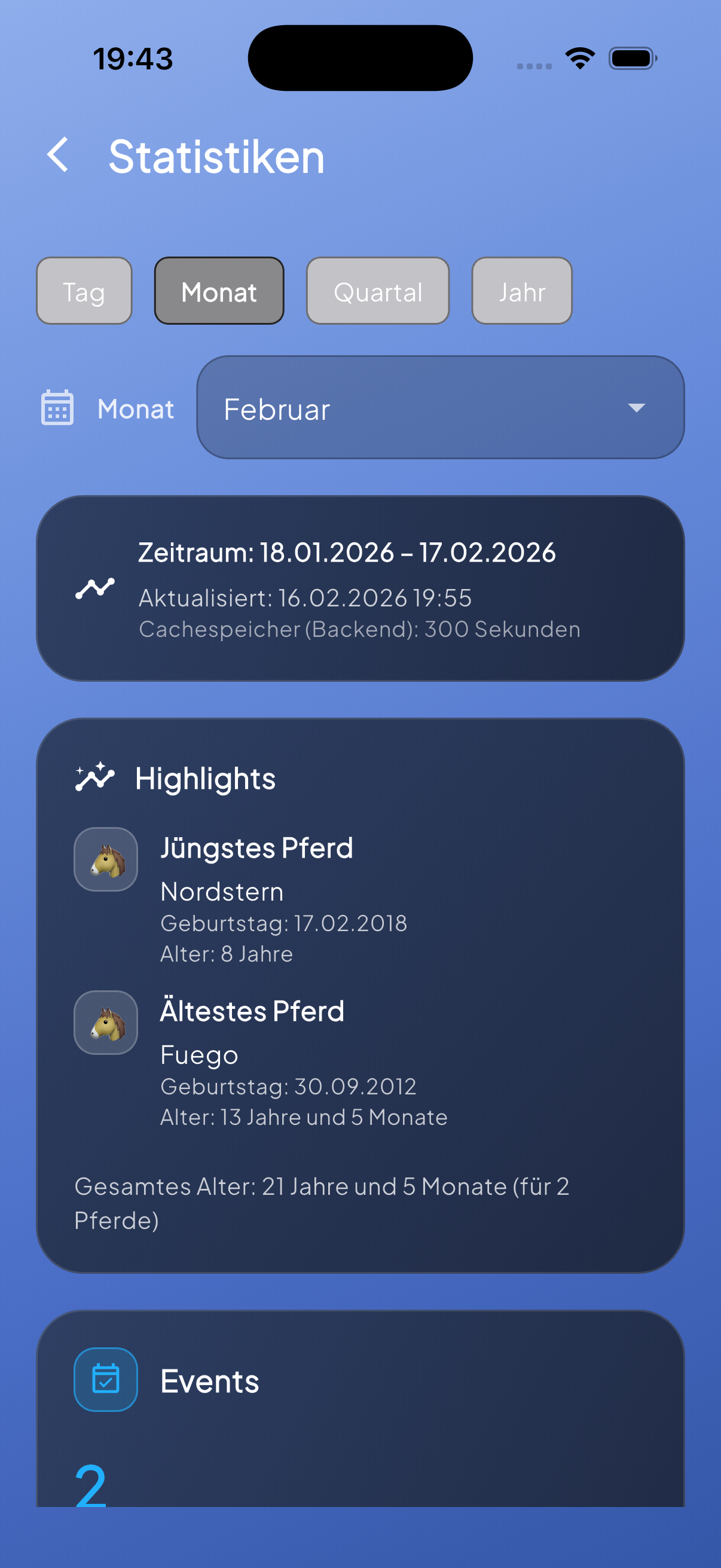721x1568 pixels.
Task: Click the battery indicator at top right
Action: [631, 58]
